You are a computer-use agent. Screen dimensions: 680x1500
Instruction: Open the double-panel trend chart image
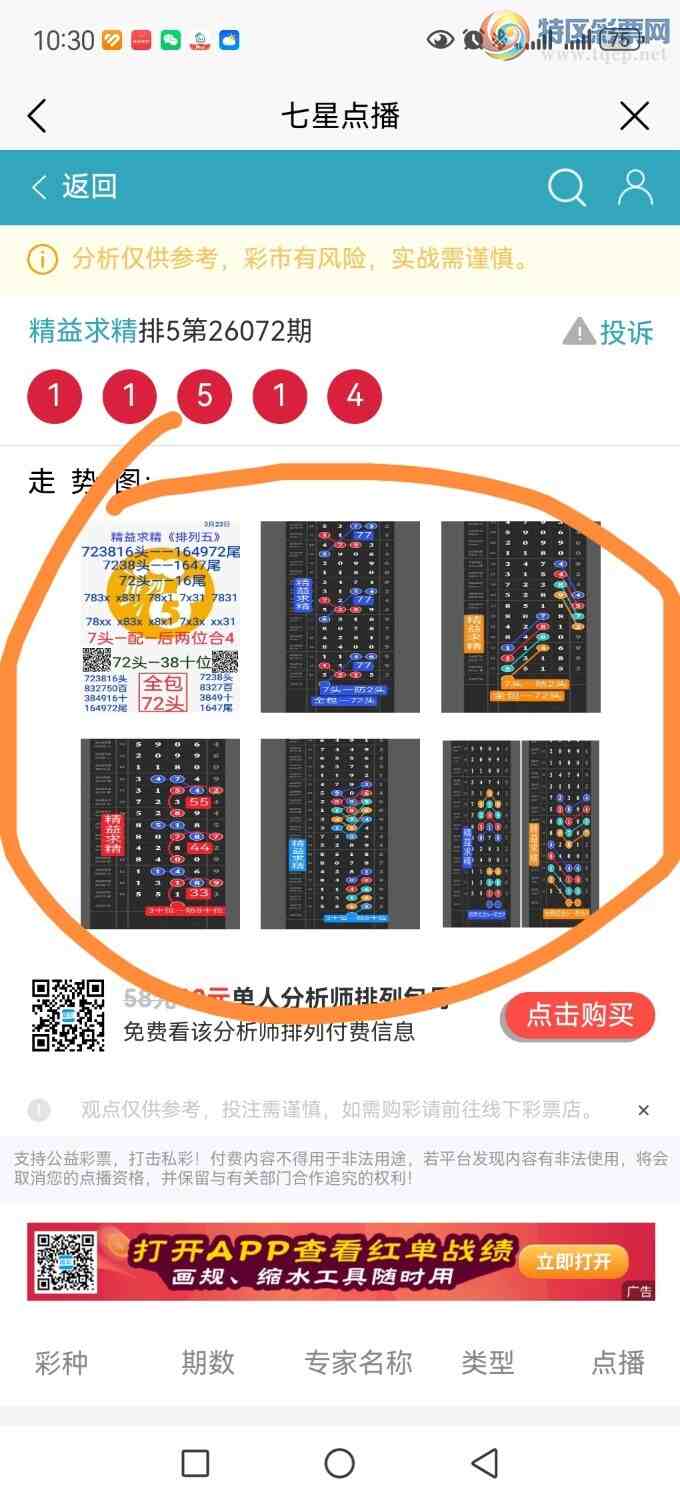[520, 834]
